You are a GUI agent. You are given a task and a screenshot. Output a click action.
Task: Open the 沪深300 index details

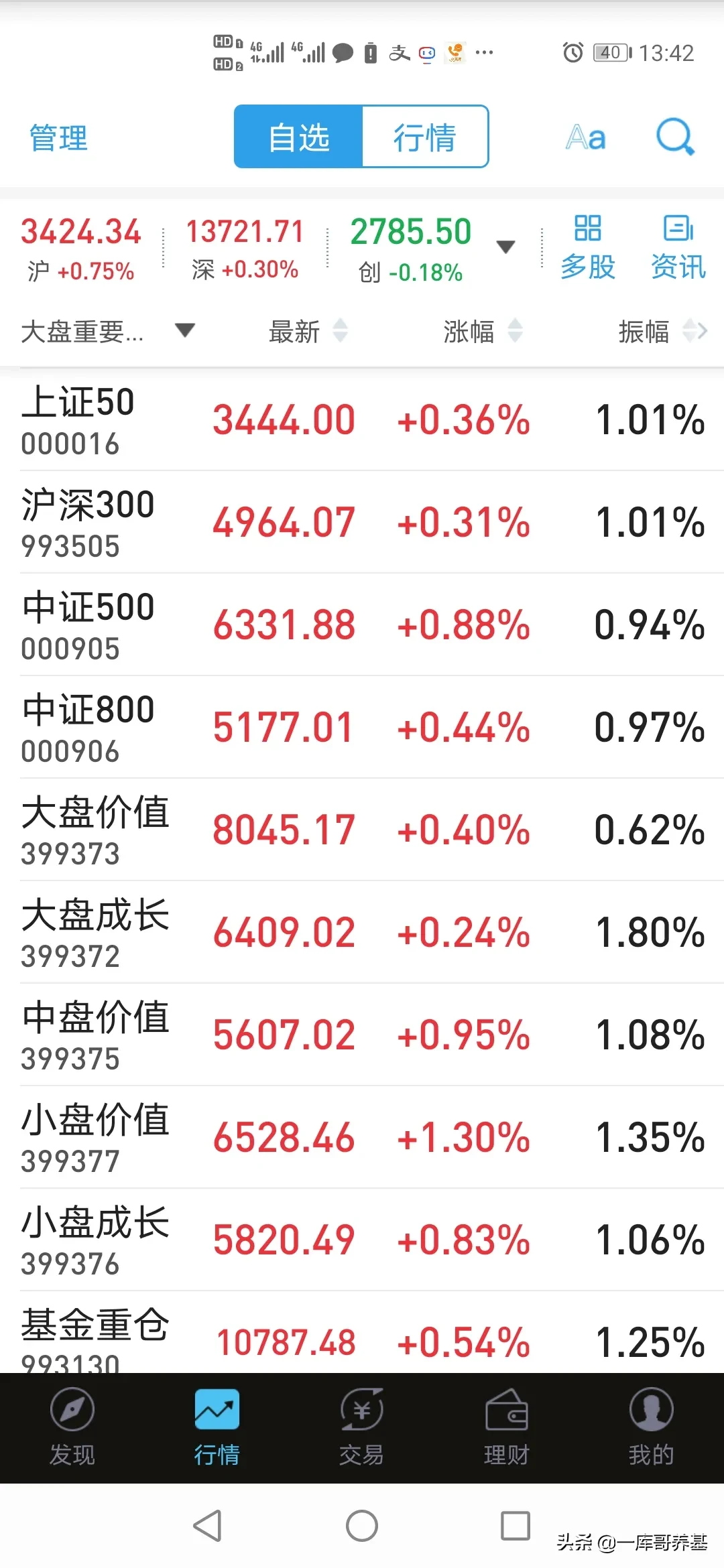362,522
